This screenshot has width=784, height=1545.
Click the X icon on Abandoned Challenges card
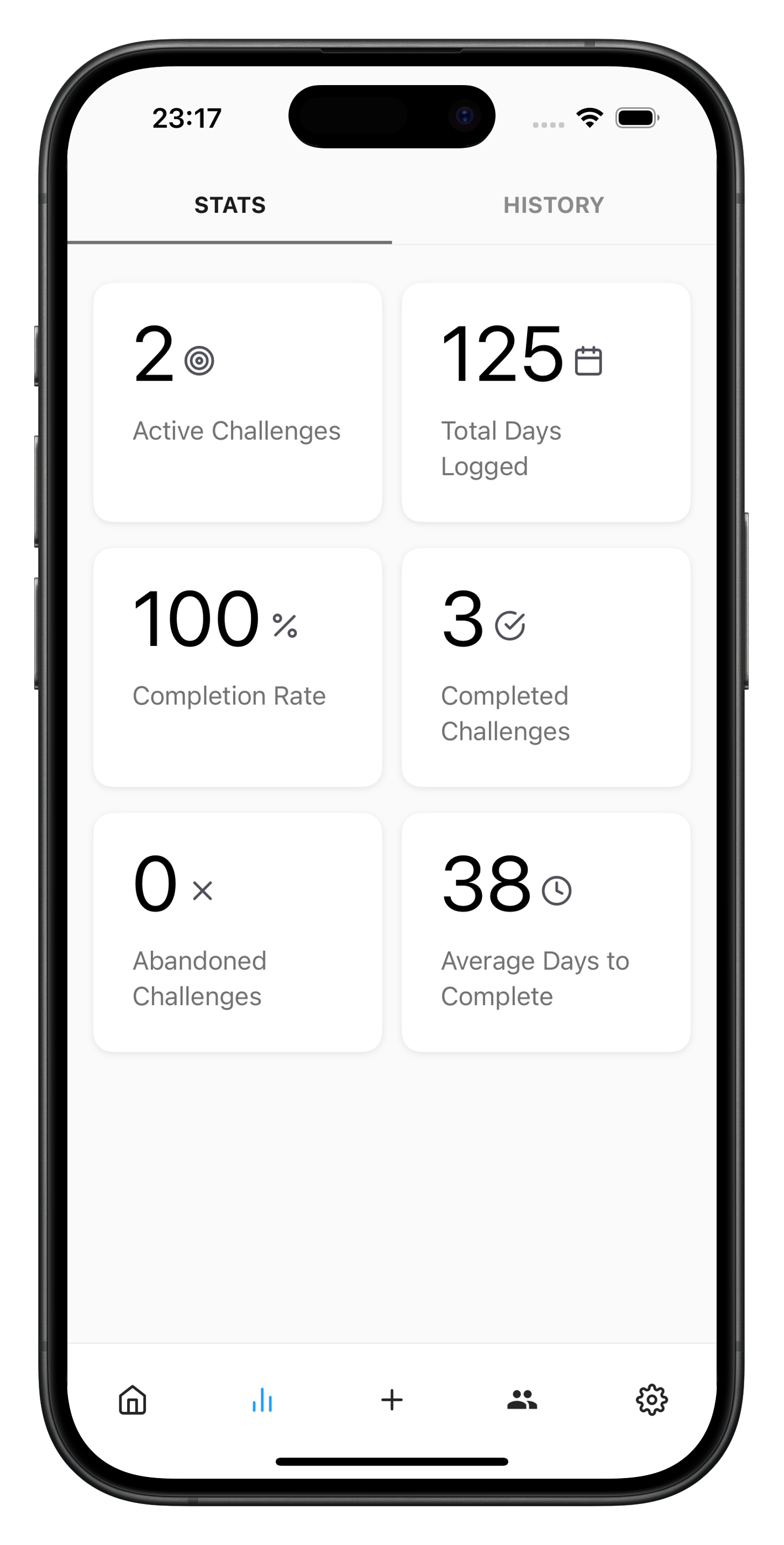pyautogui.click(x=203, y=891)
